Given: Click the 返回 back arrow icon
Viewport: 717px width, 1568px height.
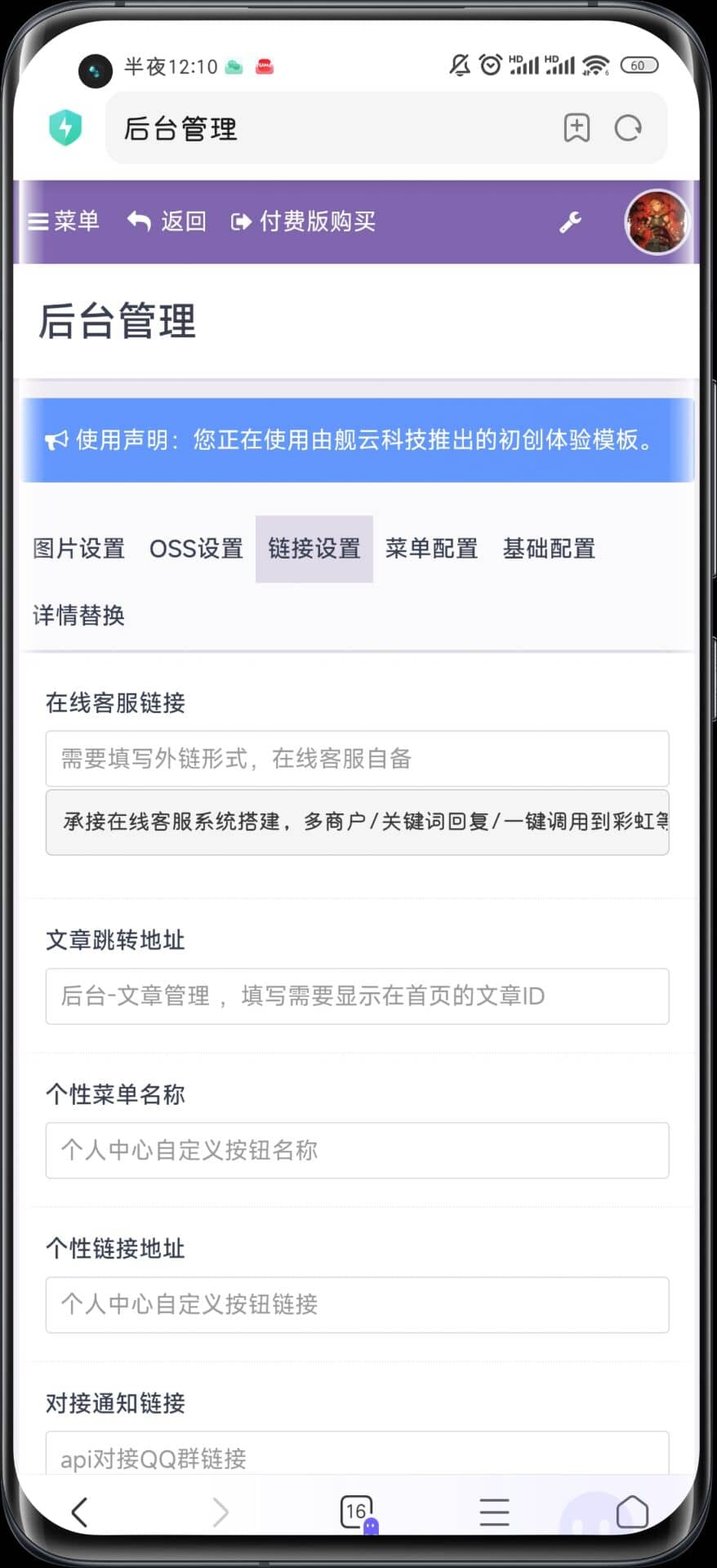Looking at the screenshot, I should coord(139,220).
